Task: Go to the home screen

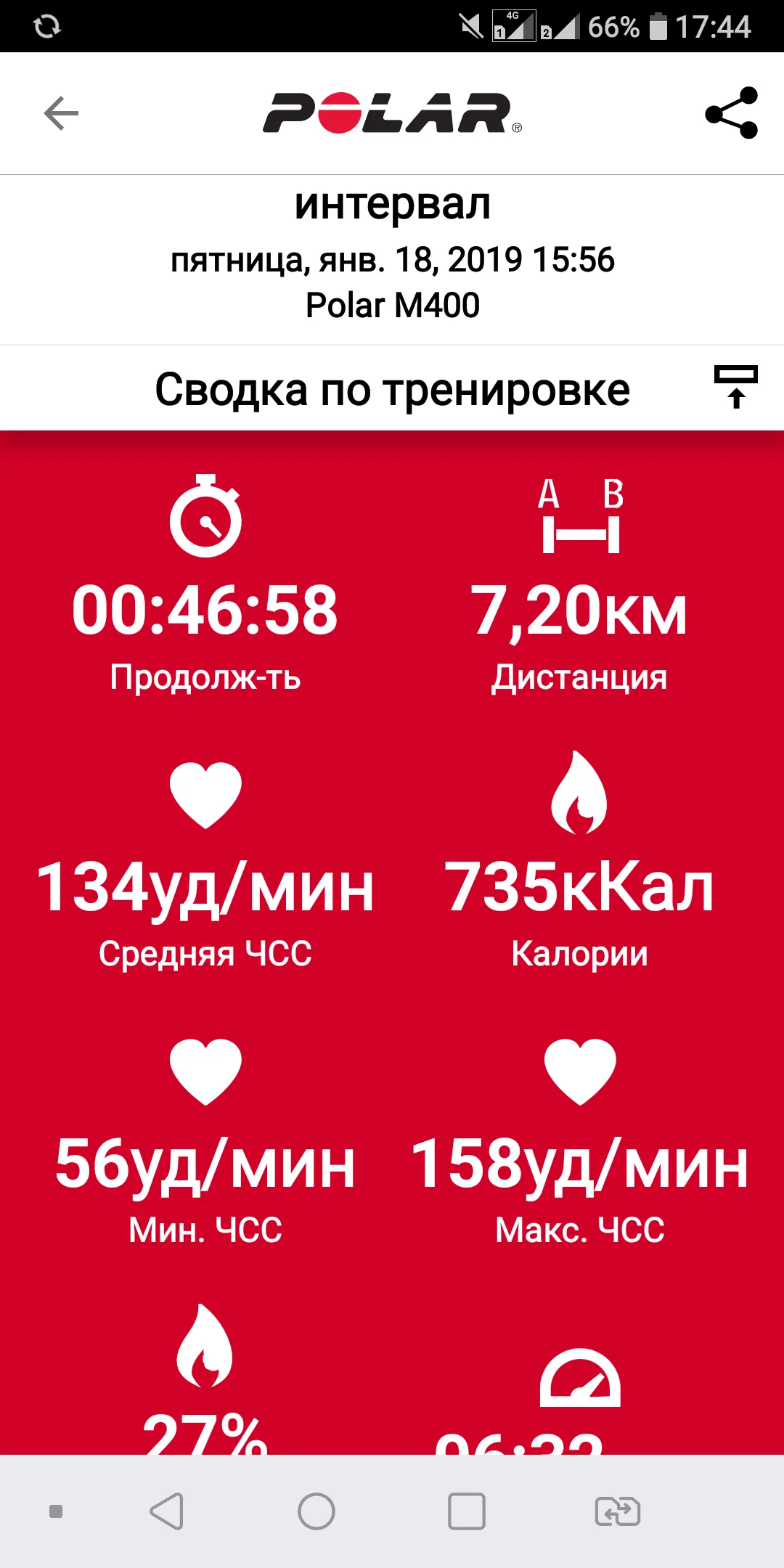Action: [317, 1512]
